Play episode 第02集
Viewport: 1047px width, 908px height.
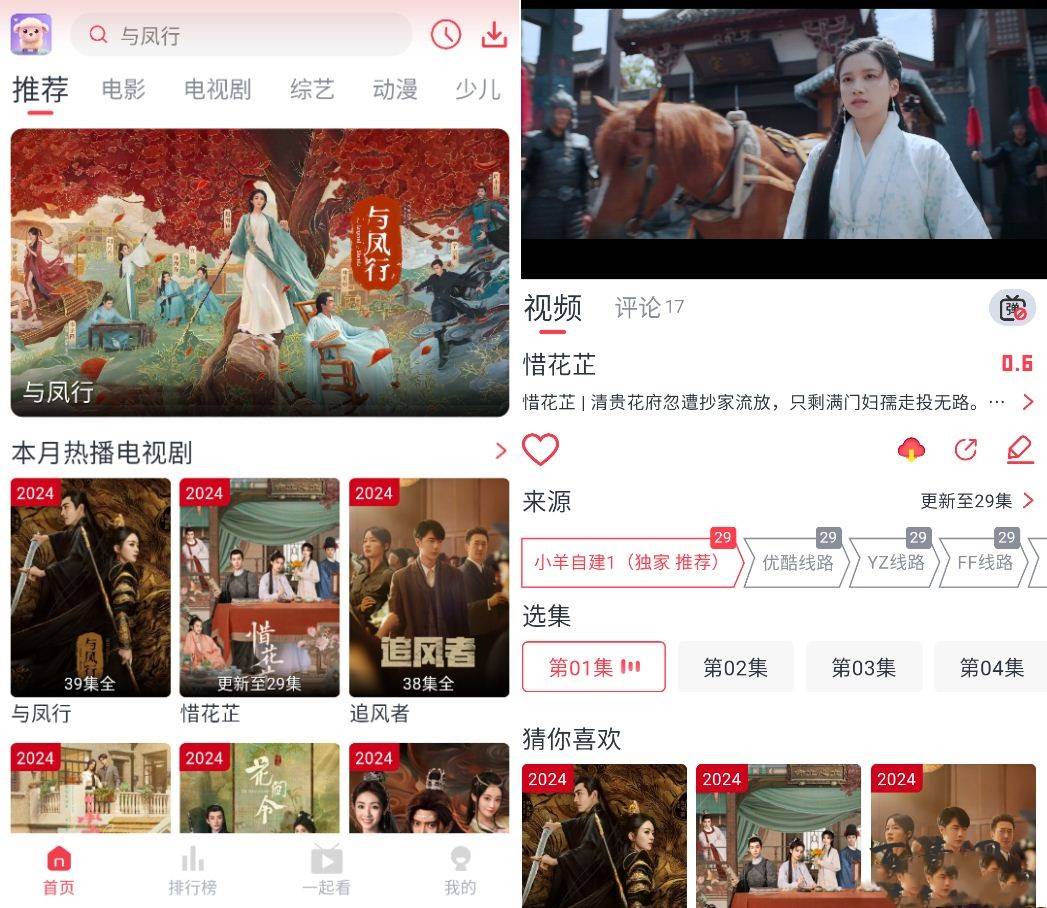click(735, 667)
